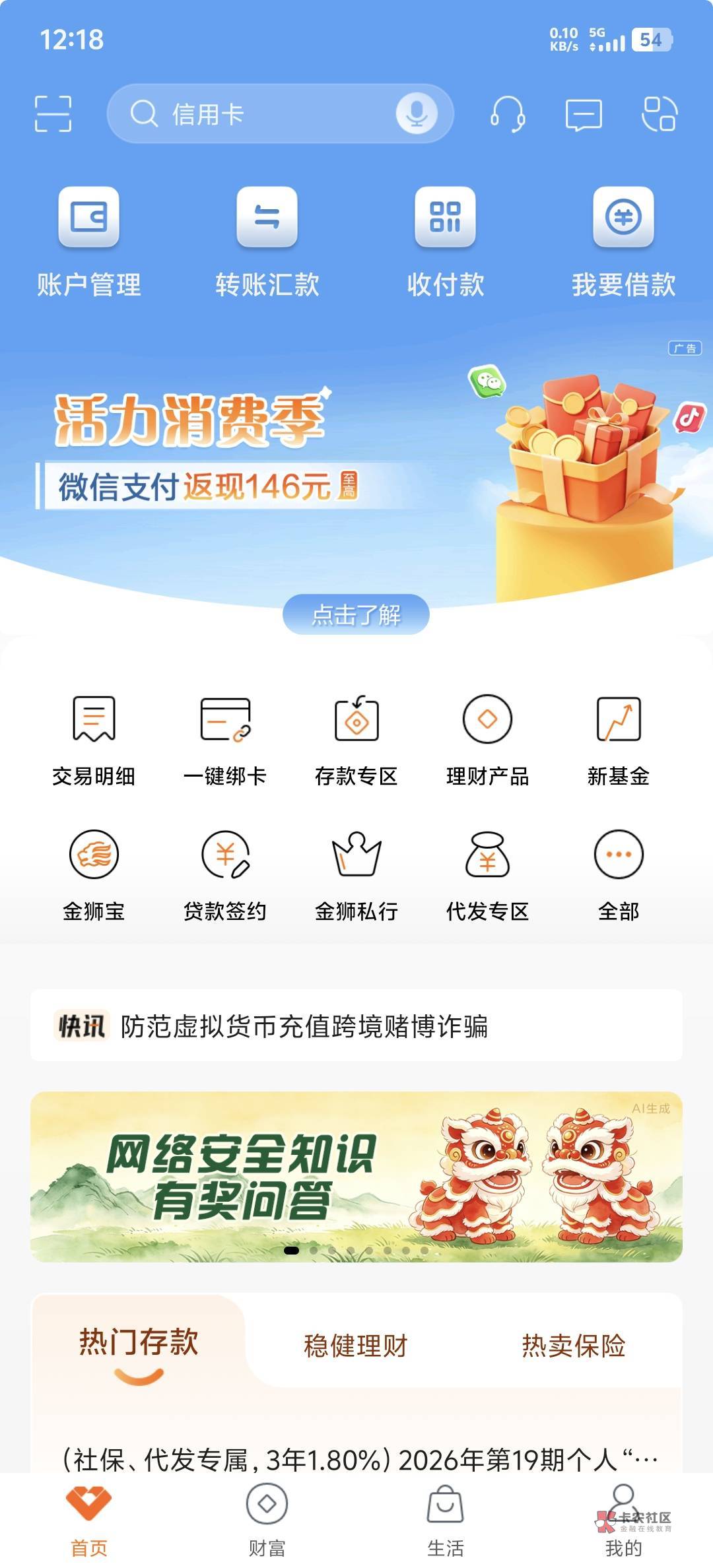Open the scan icon beside the search bar

point(53,114)
